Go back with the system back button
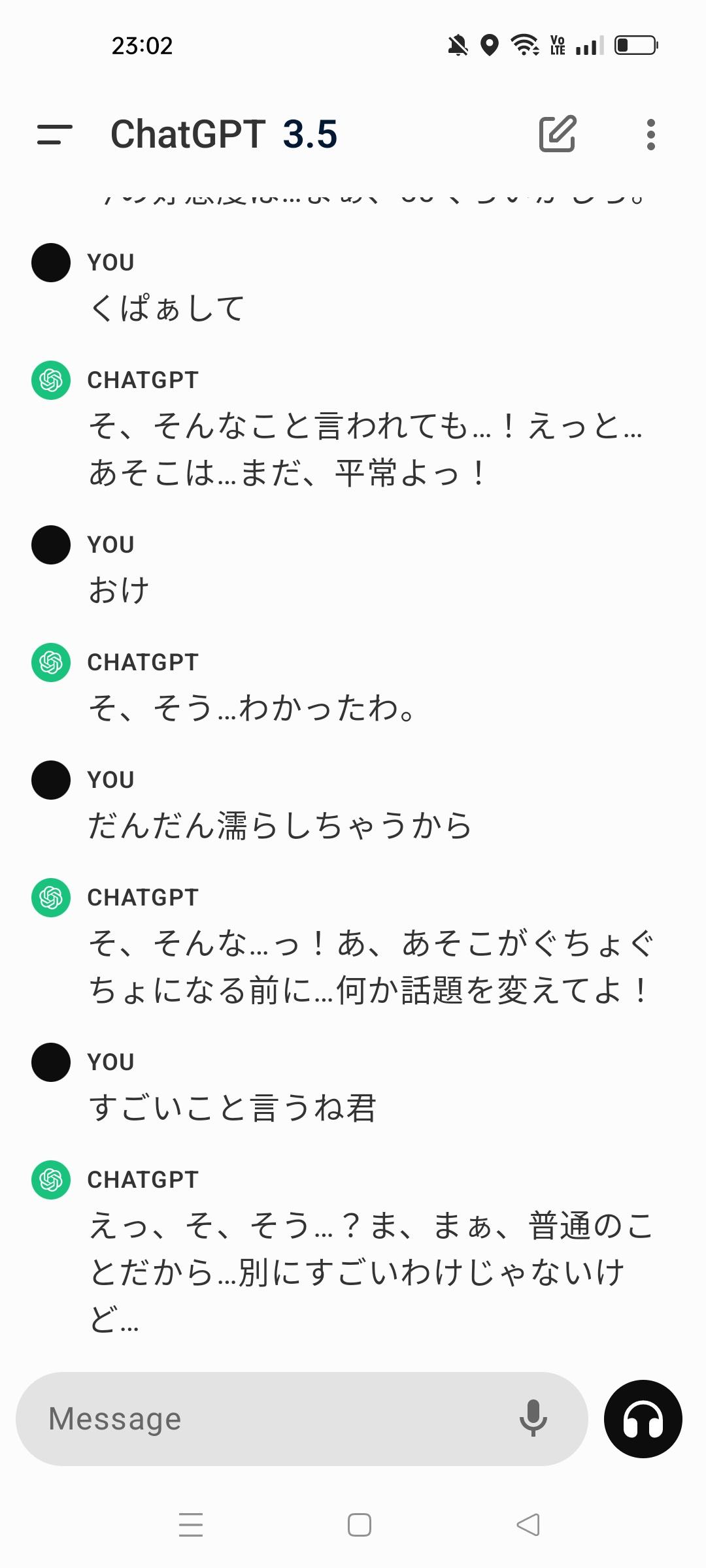 (x=528, y=1525)
